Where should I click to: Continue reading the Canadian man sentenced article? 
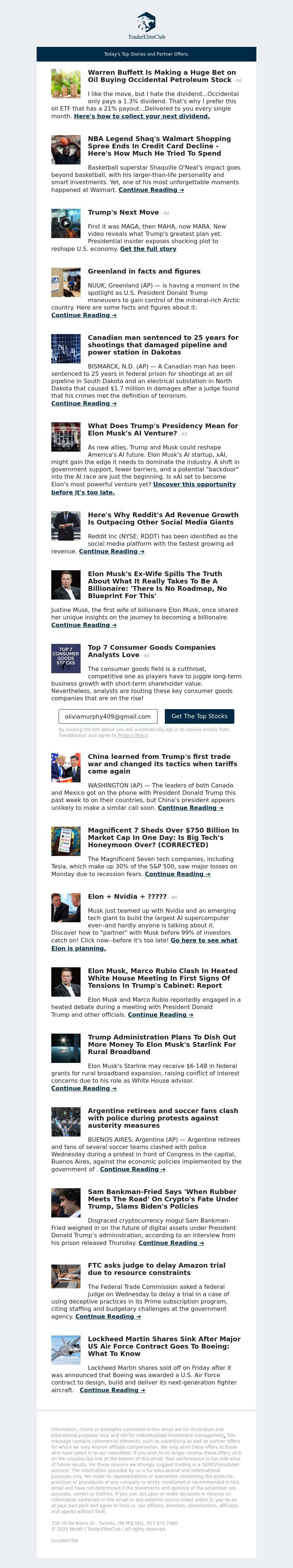click(x=84, y=404)
